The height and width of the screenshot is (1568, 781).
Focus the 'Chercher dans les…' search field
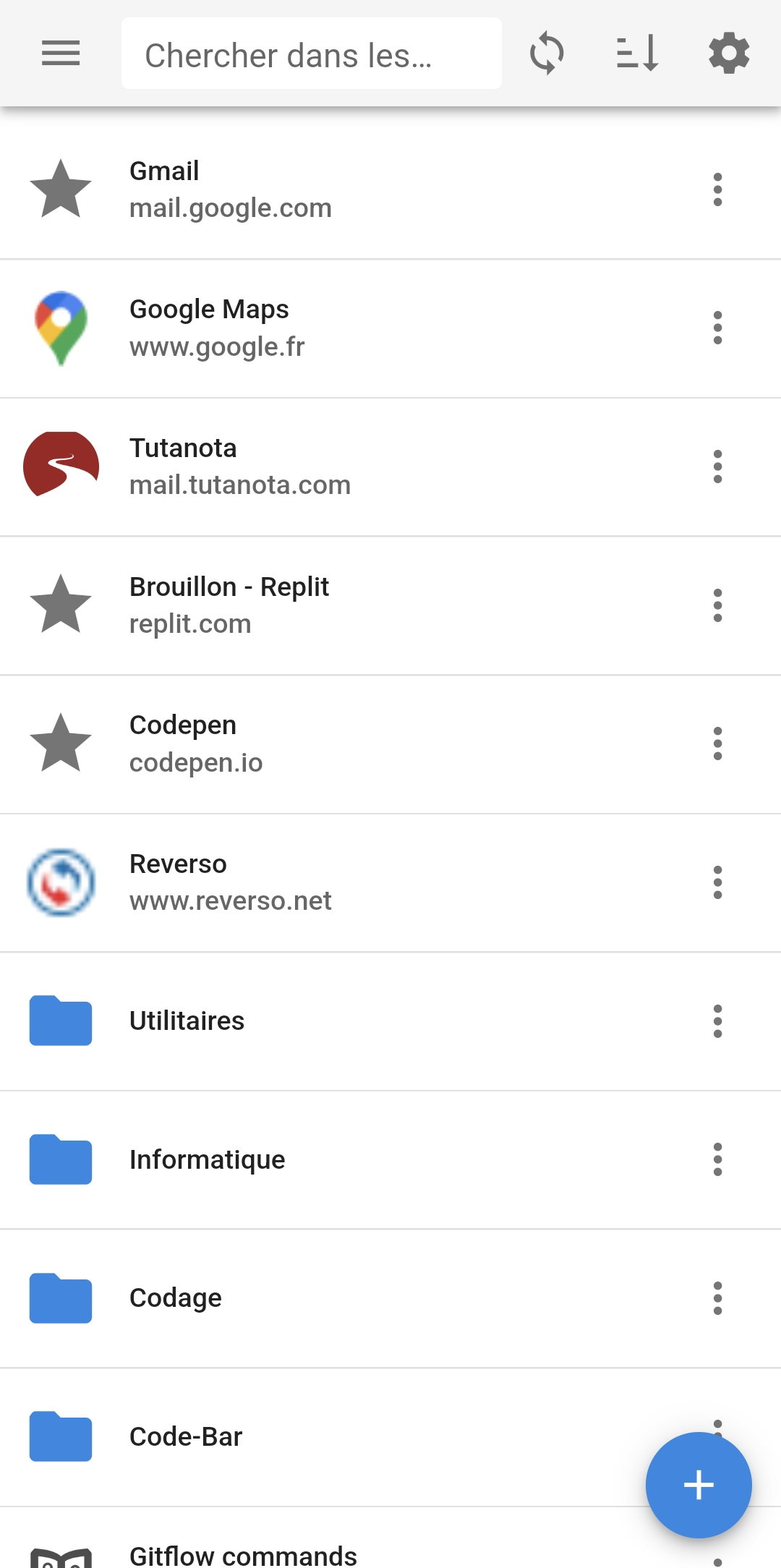[x=311, y=54]
